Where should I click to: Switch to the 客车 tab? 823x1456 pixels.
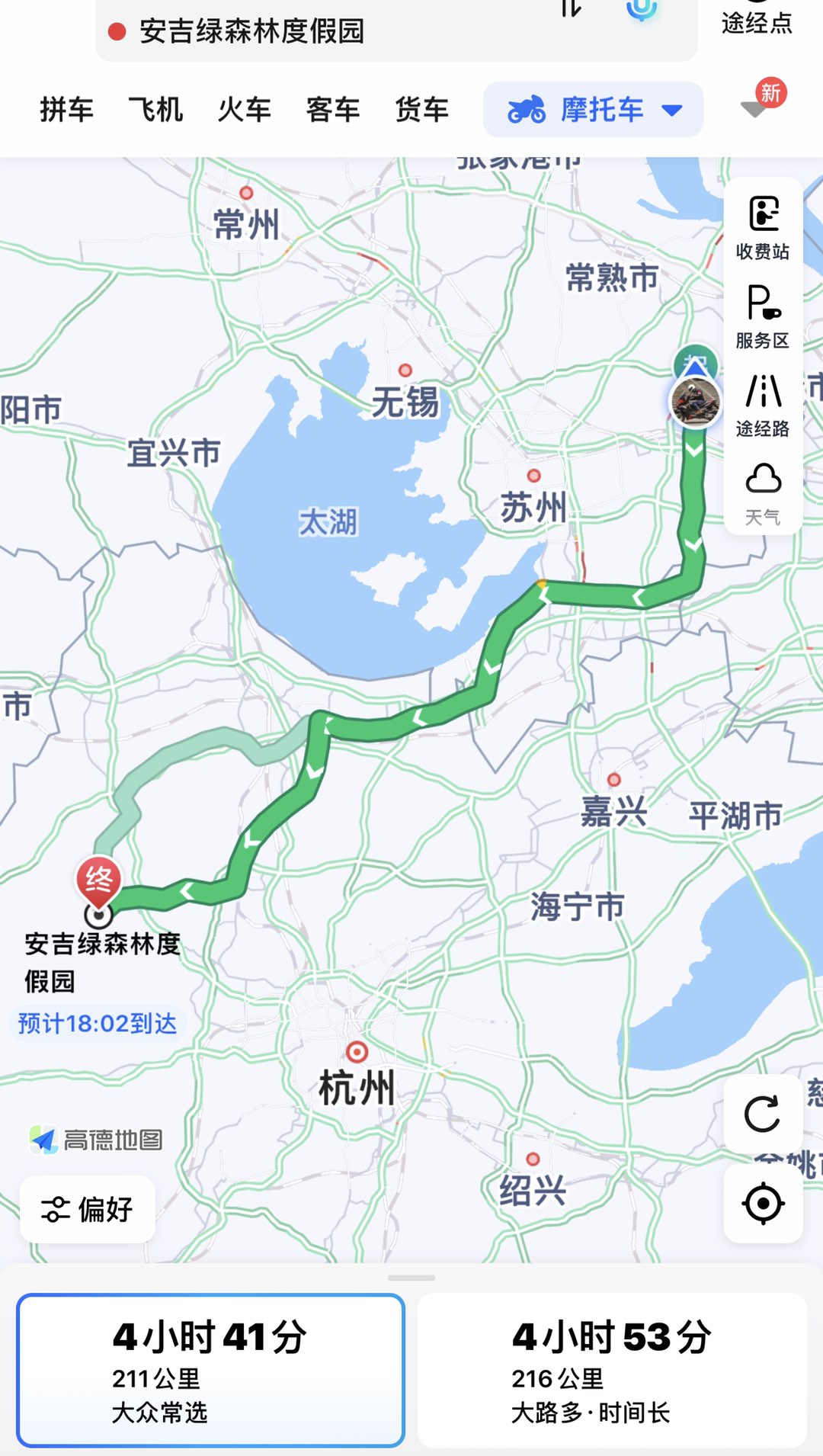pos(333,110)
